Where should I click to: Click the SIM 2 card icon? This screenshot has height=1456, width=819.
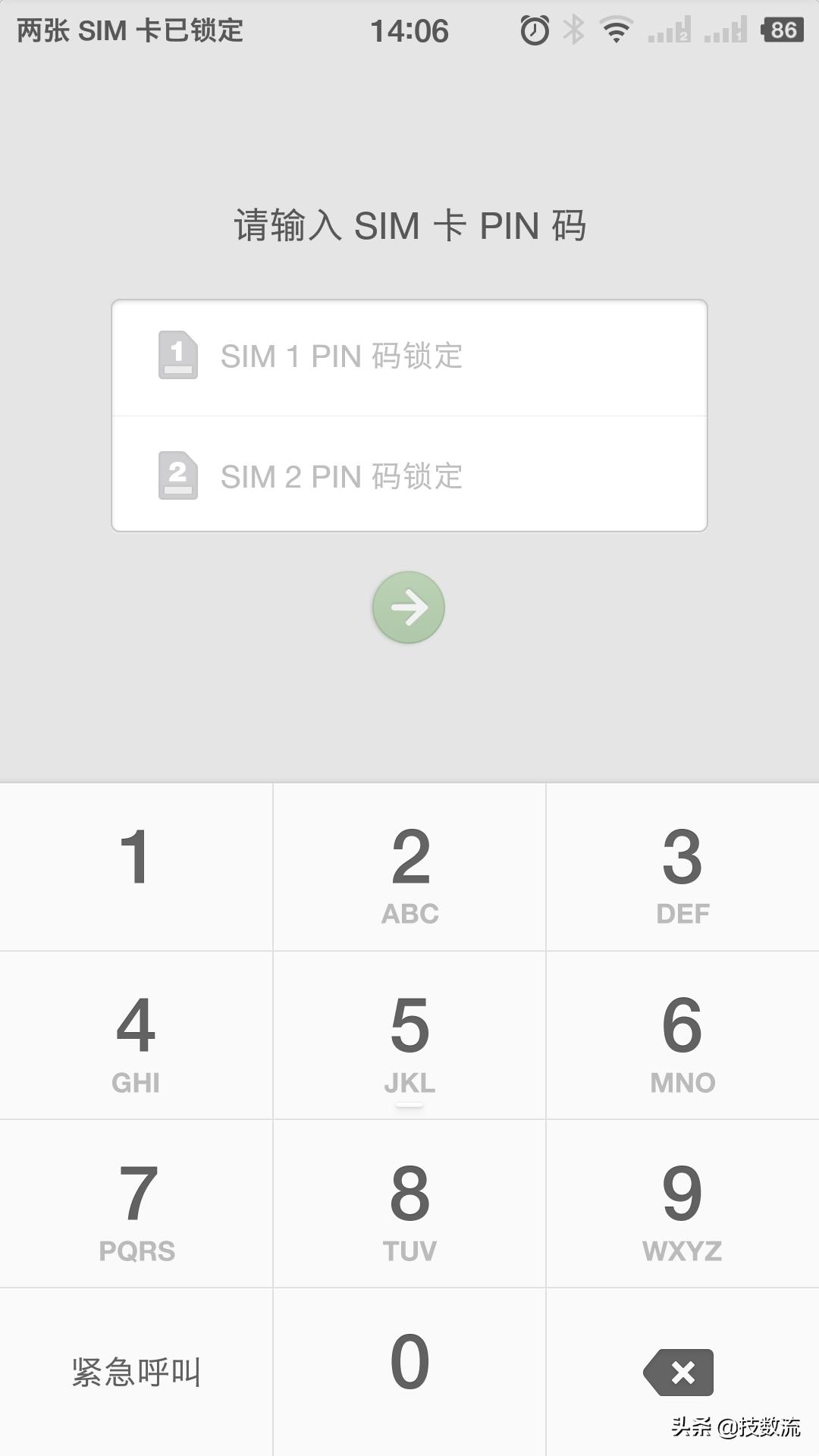click(178, 477)
